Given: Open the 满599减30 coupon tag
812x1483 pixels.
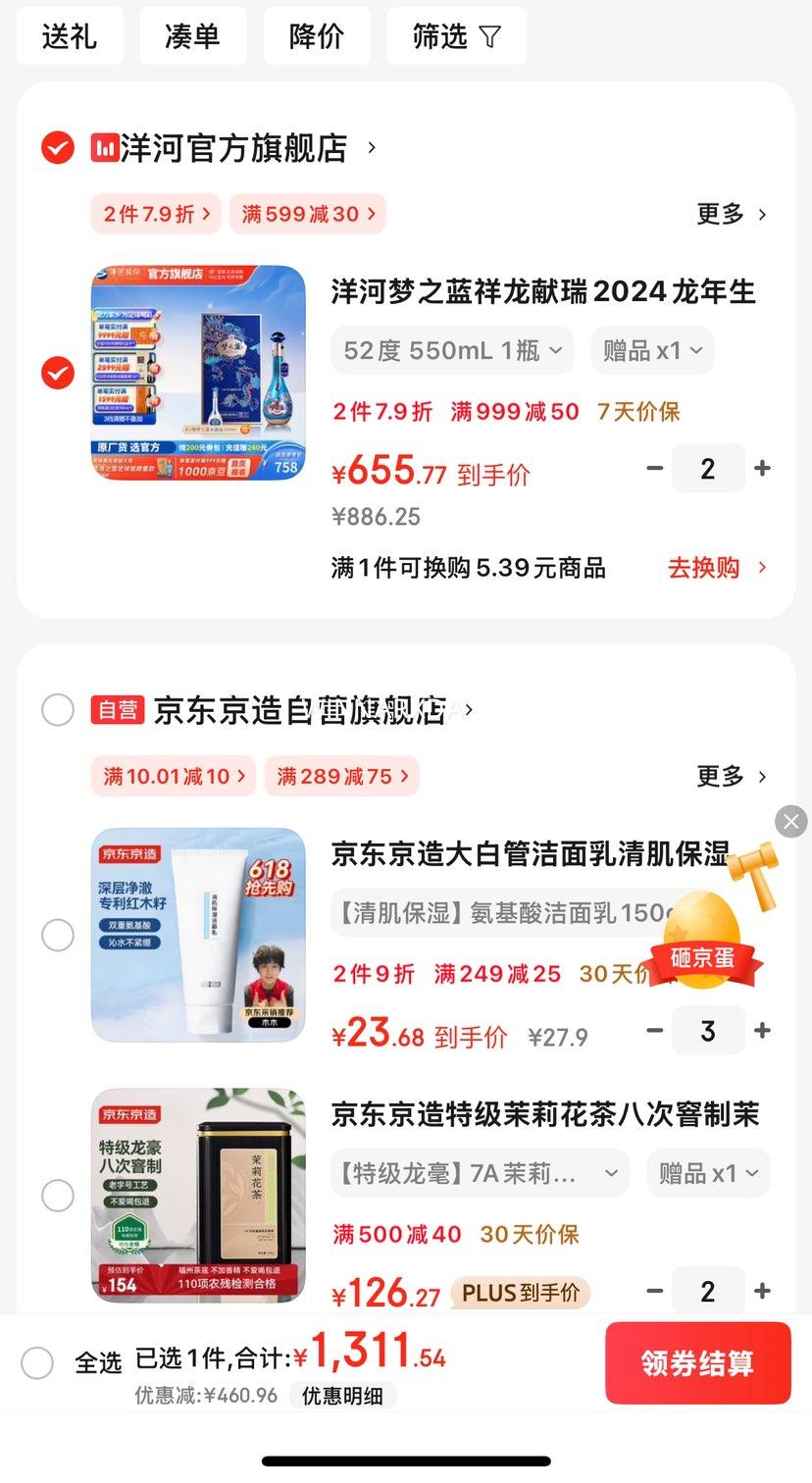Looking at the screenshot, I should [x=308, y=214].
